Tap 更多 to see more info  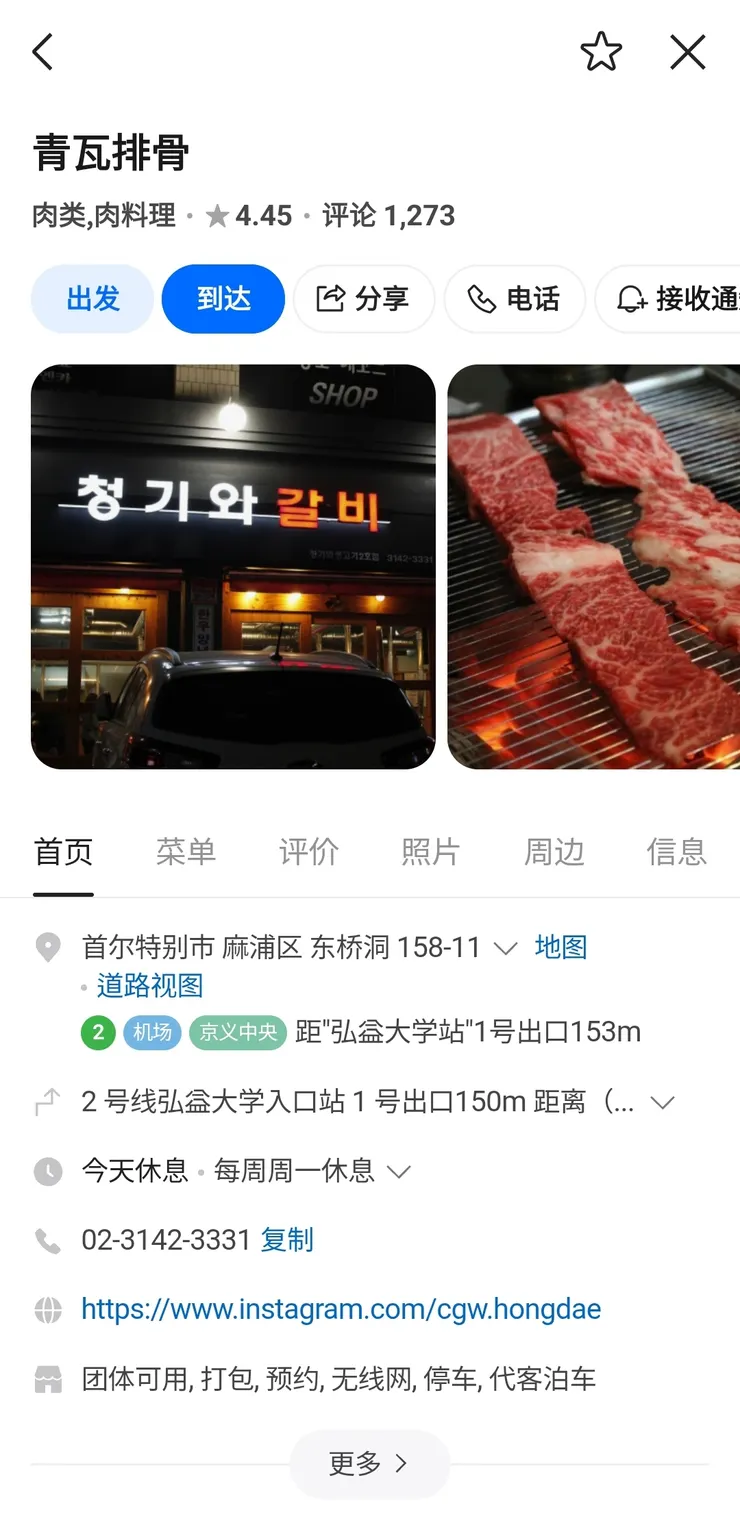tap(369, 1464)
